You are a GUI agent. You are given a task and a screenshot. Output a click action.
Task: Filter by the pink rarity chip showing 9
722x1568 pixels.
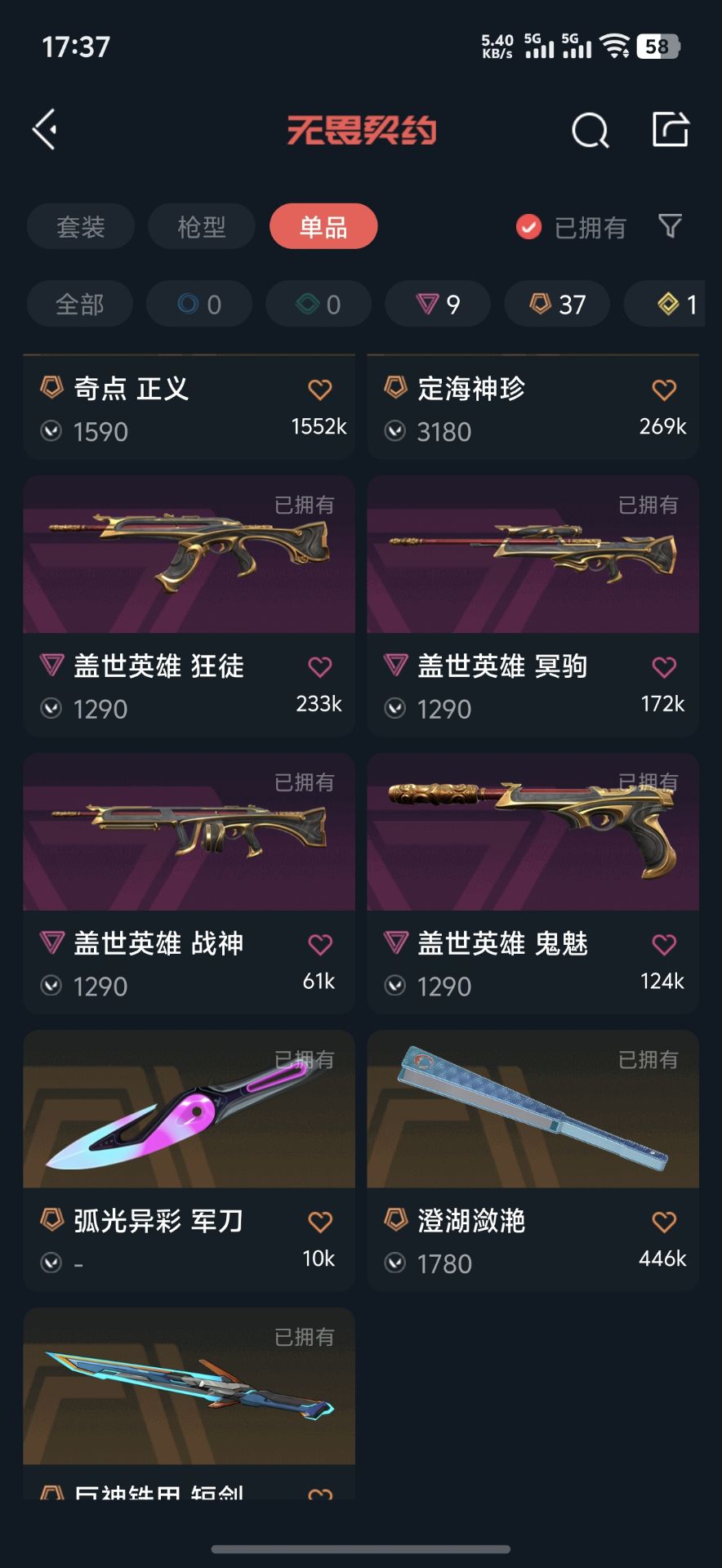438,305
